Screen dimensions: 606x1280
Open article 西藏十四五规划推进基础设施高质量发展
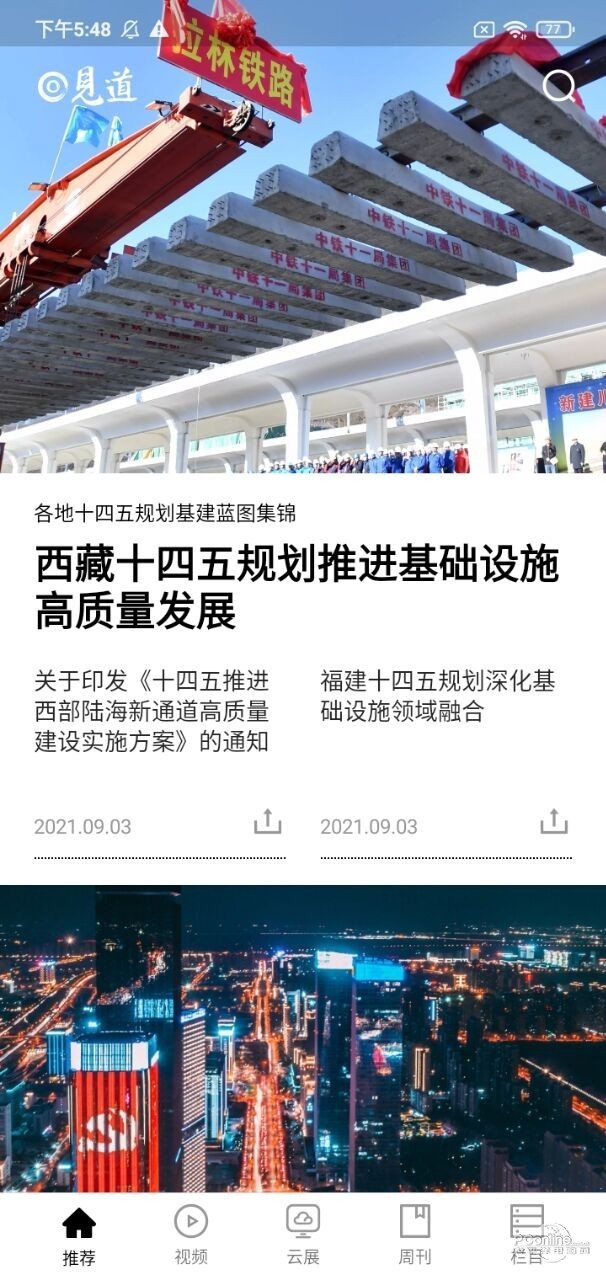click(x=297, y=587)
